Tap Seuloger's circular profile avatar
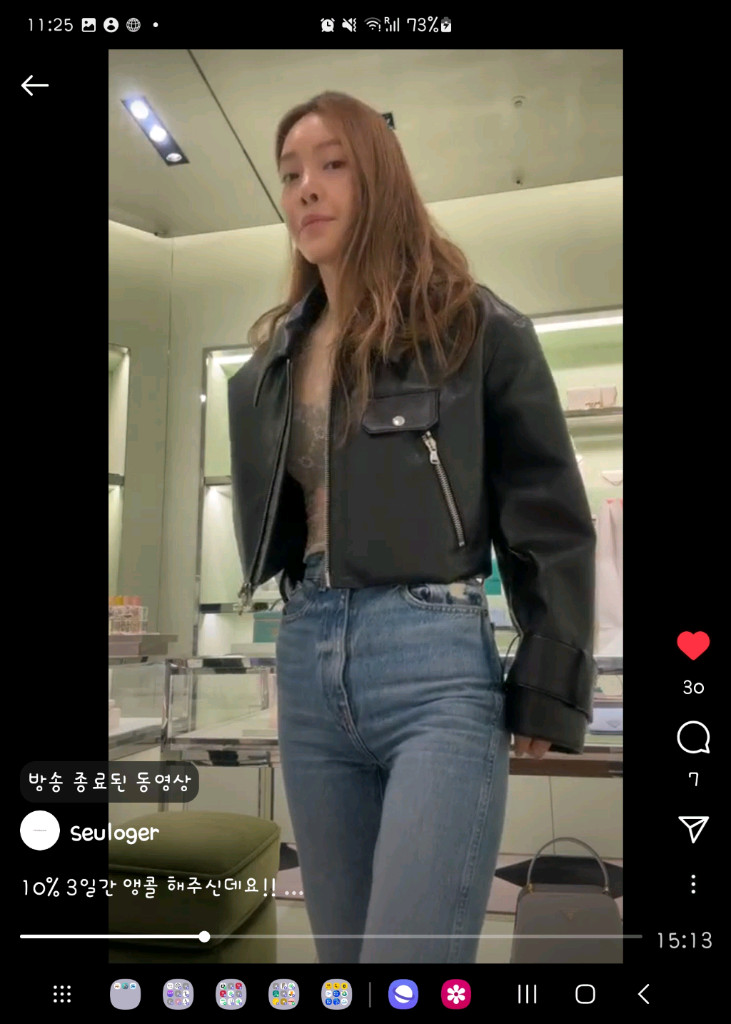731x1024 pixels. coord(40,831)
